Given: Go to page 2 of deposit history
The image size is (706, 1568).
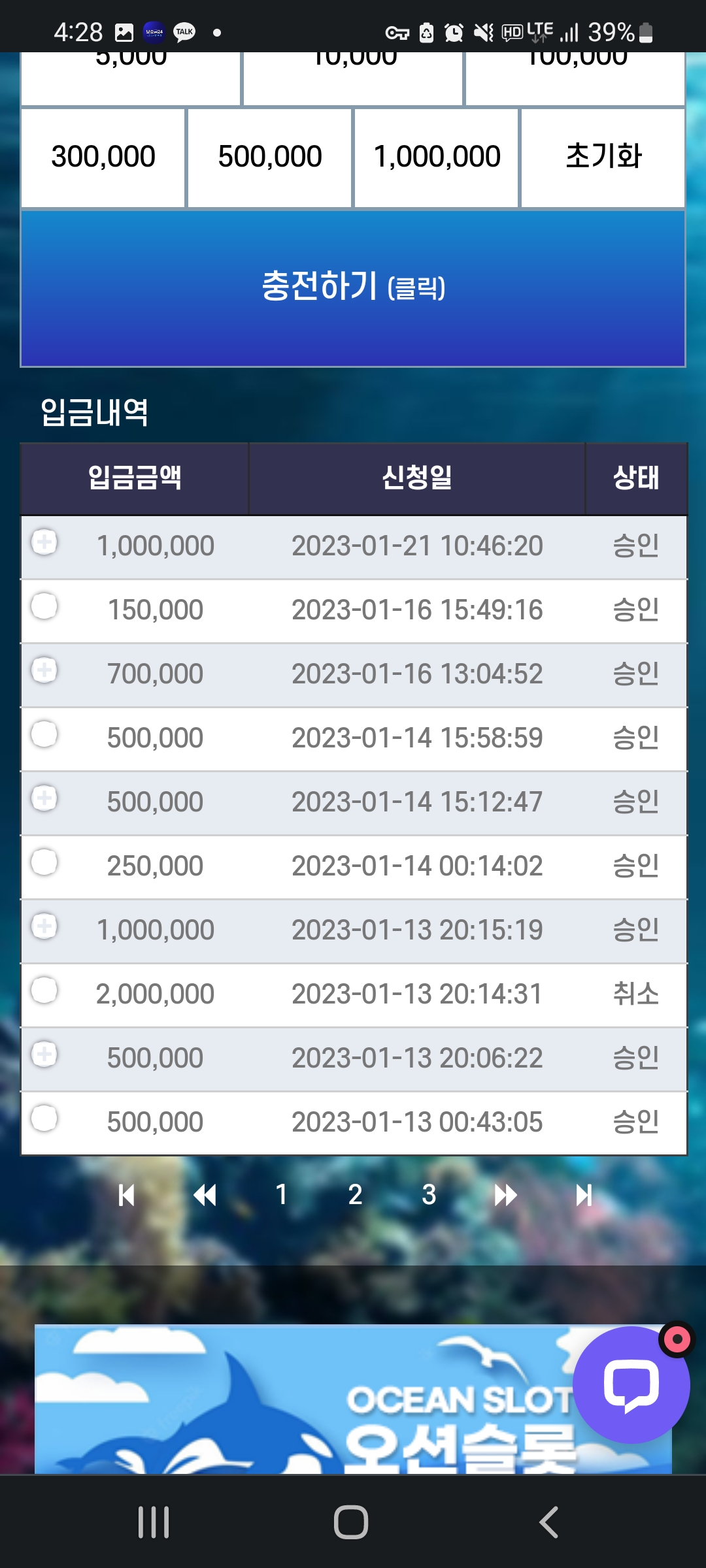Looking at the screenshot, I should (355, 1195).
